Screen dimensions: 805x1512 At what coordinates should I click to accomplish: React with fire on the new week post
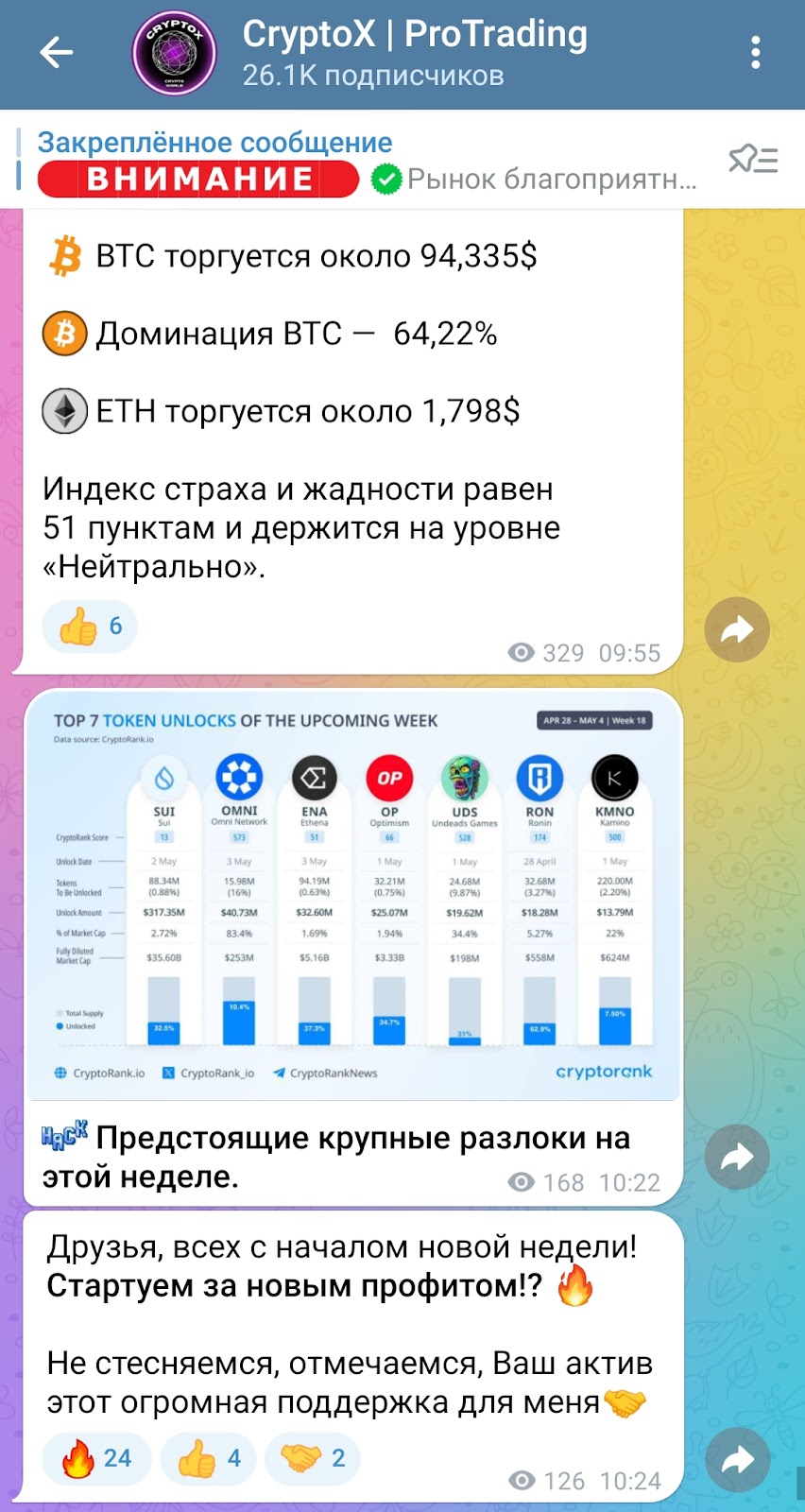click(97, 1458)
